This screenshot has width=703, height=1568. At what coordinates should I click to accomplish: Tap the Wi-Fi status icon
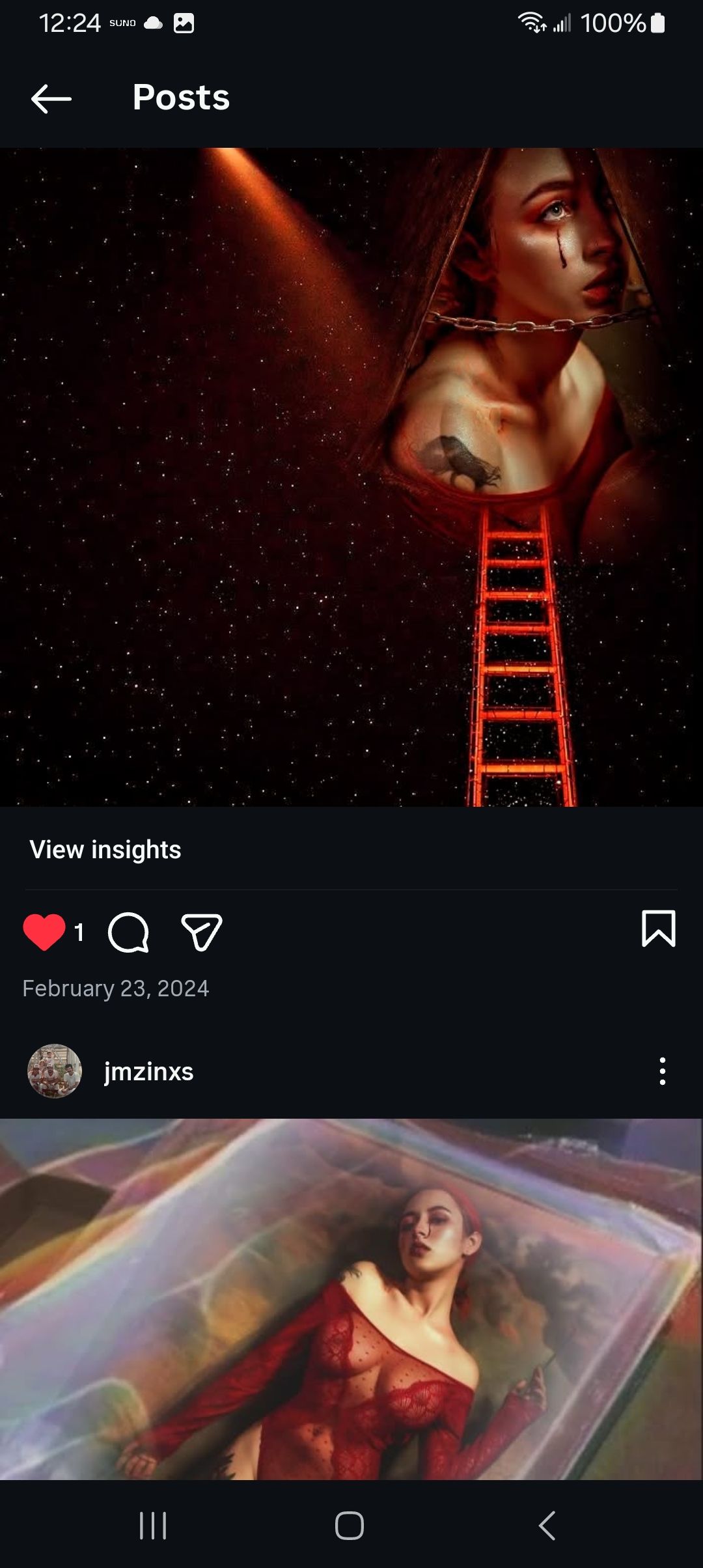(530, 23)
